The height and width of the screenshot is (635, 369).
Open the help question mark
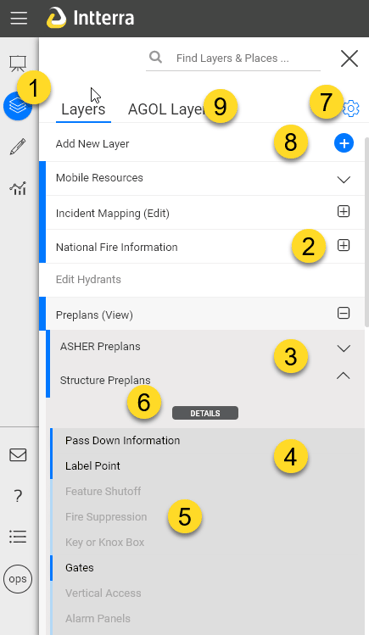tap(18, 496)
